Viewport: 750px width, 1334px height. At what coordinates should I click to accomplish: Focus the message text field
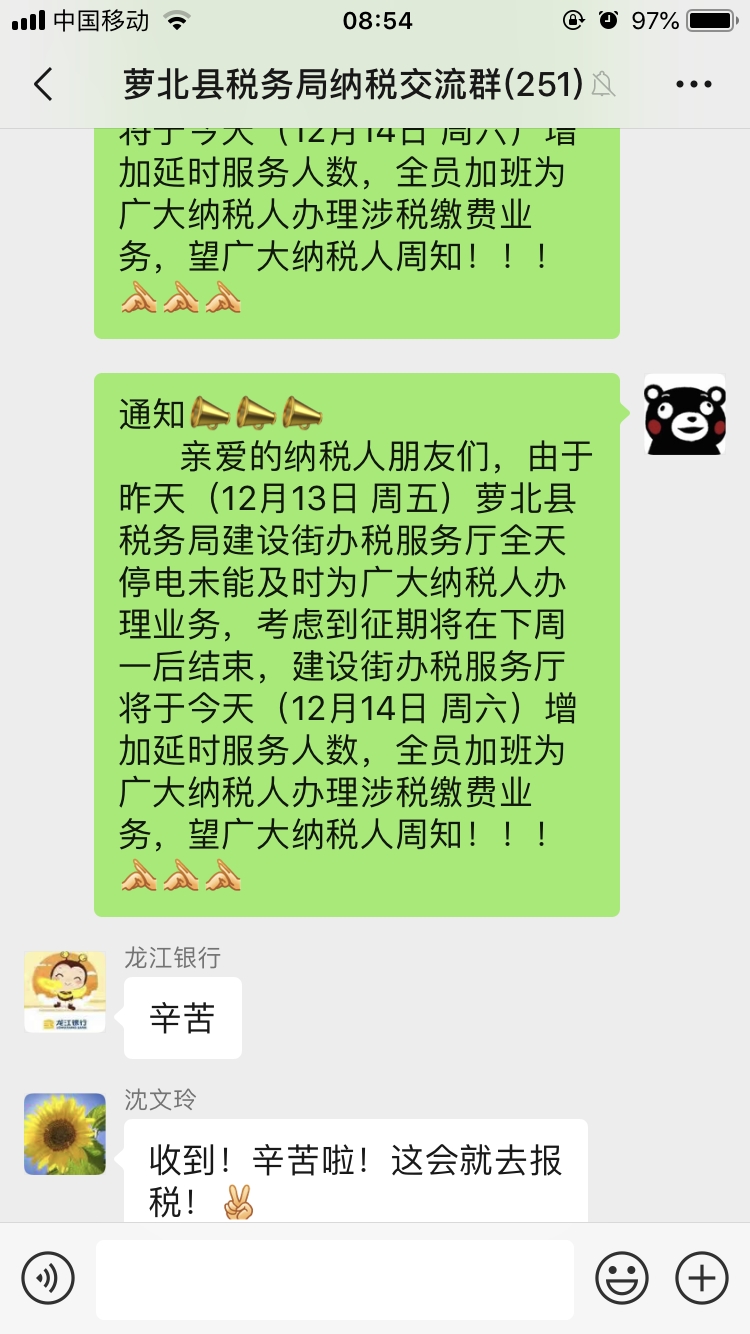(x=335, y=1279)
